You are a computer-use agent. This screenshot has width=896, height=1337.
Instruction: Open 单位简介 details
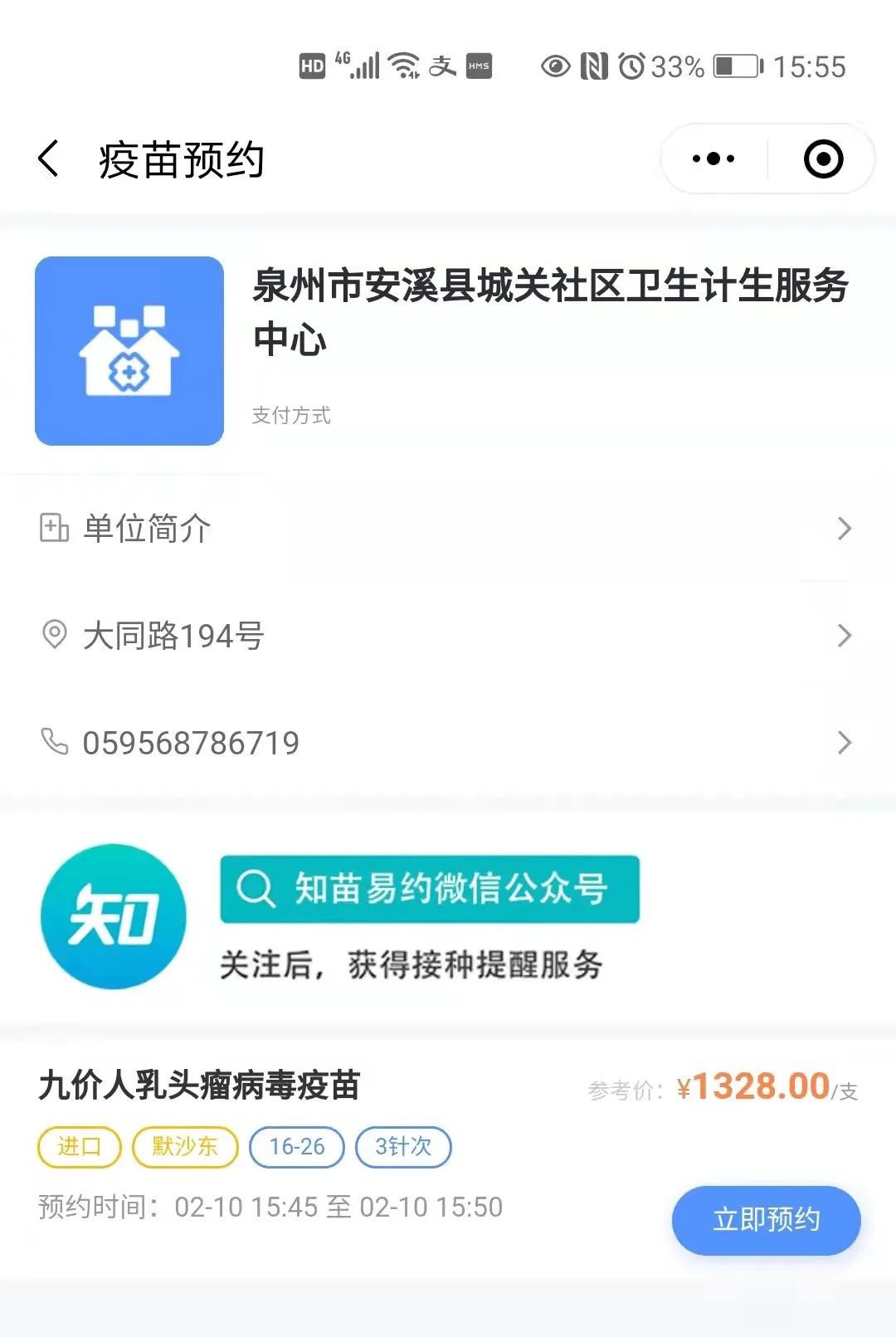point(446,529)
